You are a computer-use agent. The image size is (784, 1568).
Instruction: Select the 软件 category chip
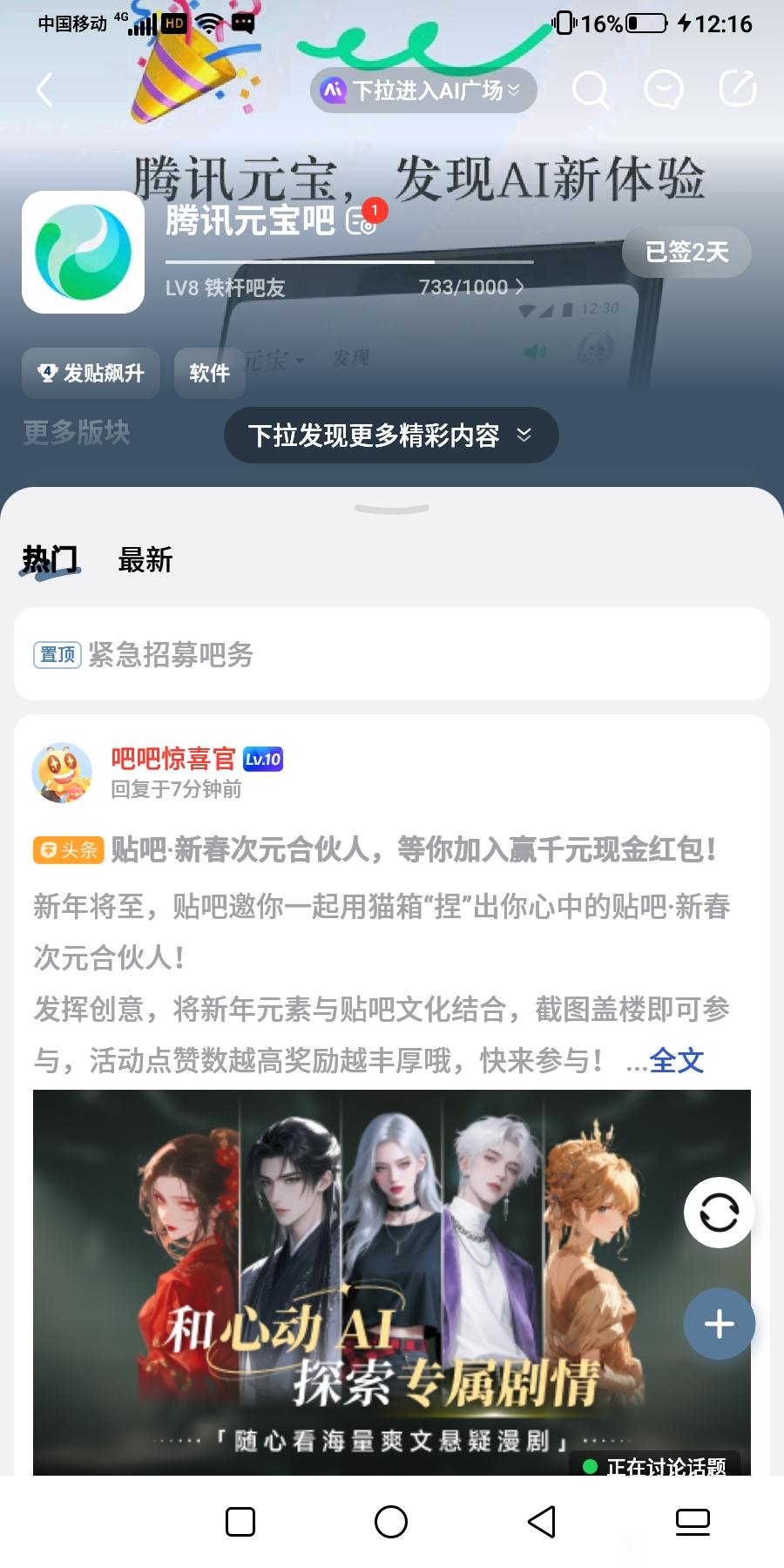209,373
